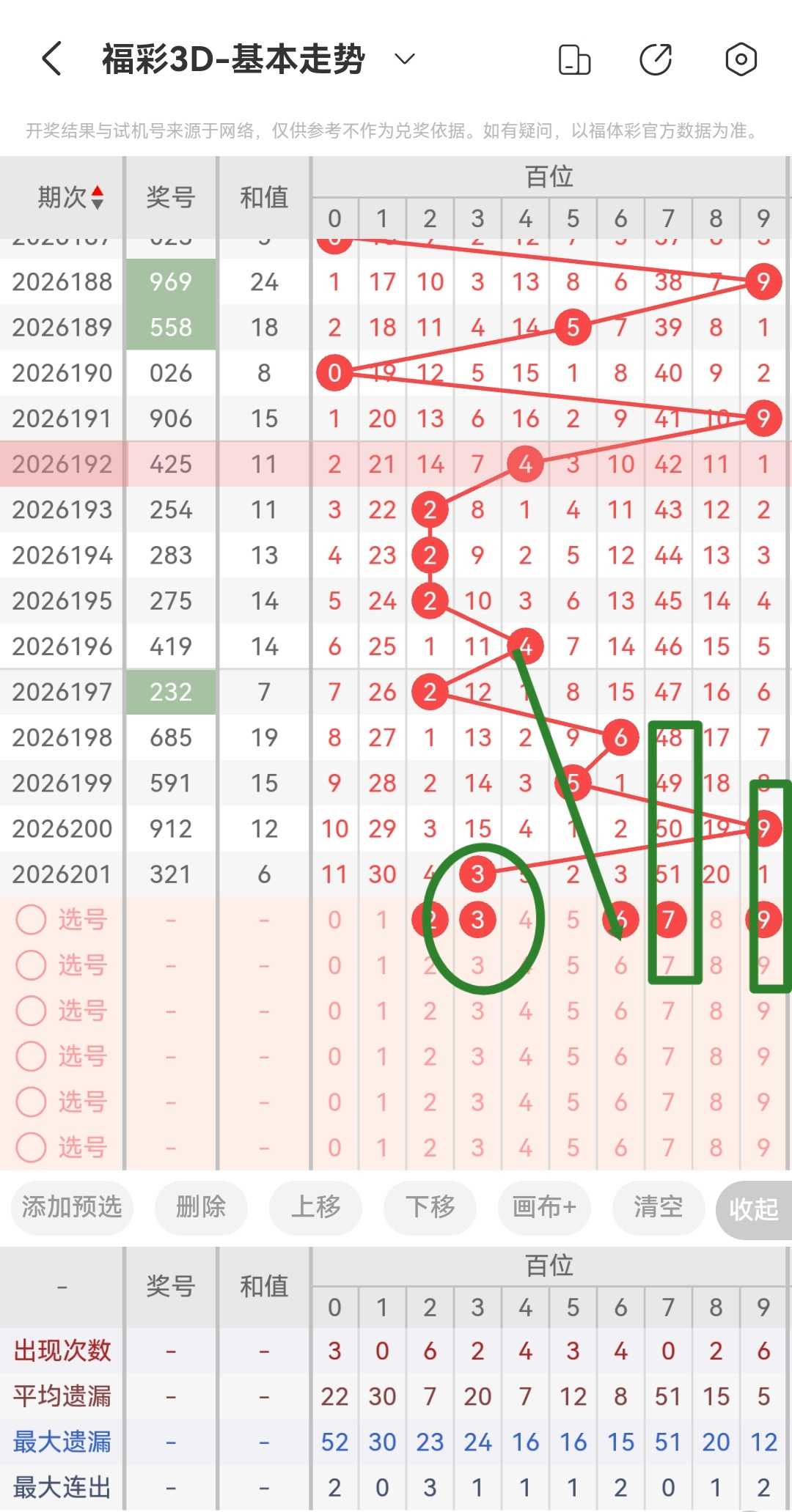Screen dimensions: 792x1512
Task: Move selection up with 上移
Action: (316, 1206)
